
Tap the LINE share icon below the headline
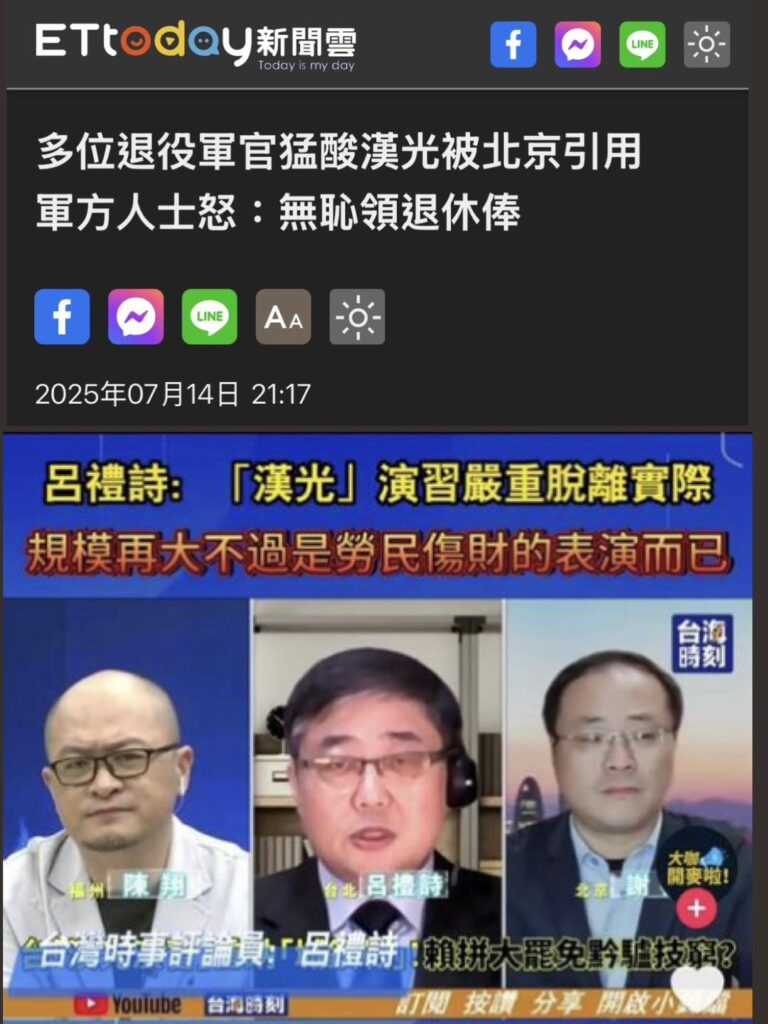[209, 317]
